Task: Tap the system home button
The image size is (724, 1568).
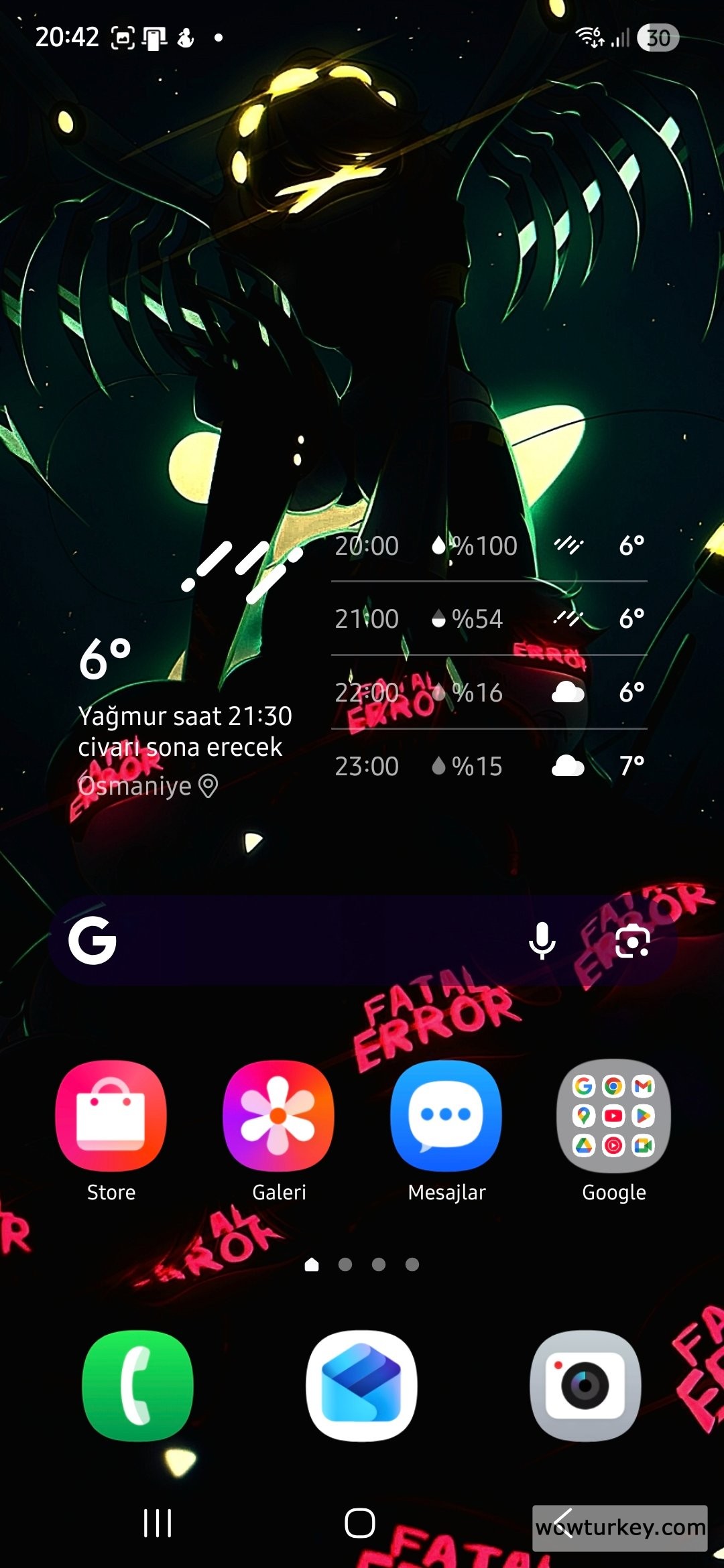Action: 360,1523
